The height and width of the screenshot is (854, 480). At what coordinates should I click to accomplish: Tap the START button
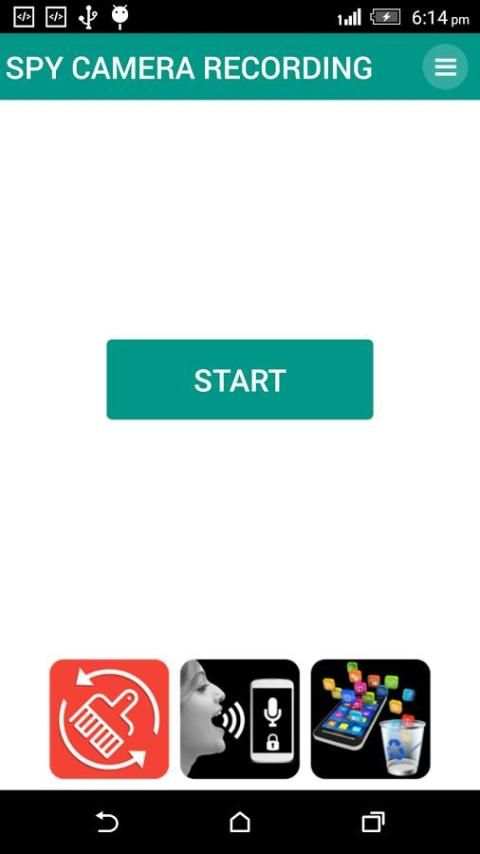tap(240, 380)
